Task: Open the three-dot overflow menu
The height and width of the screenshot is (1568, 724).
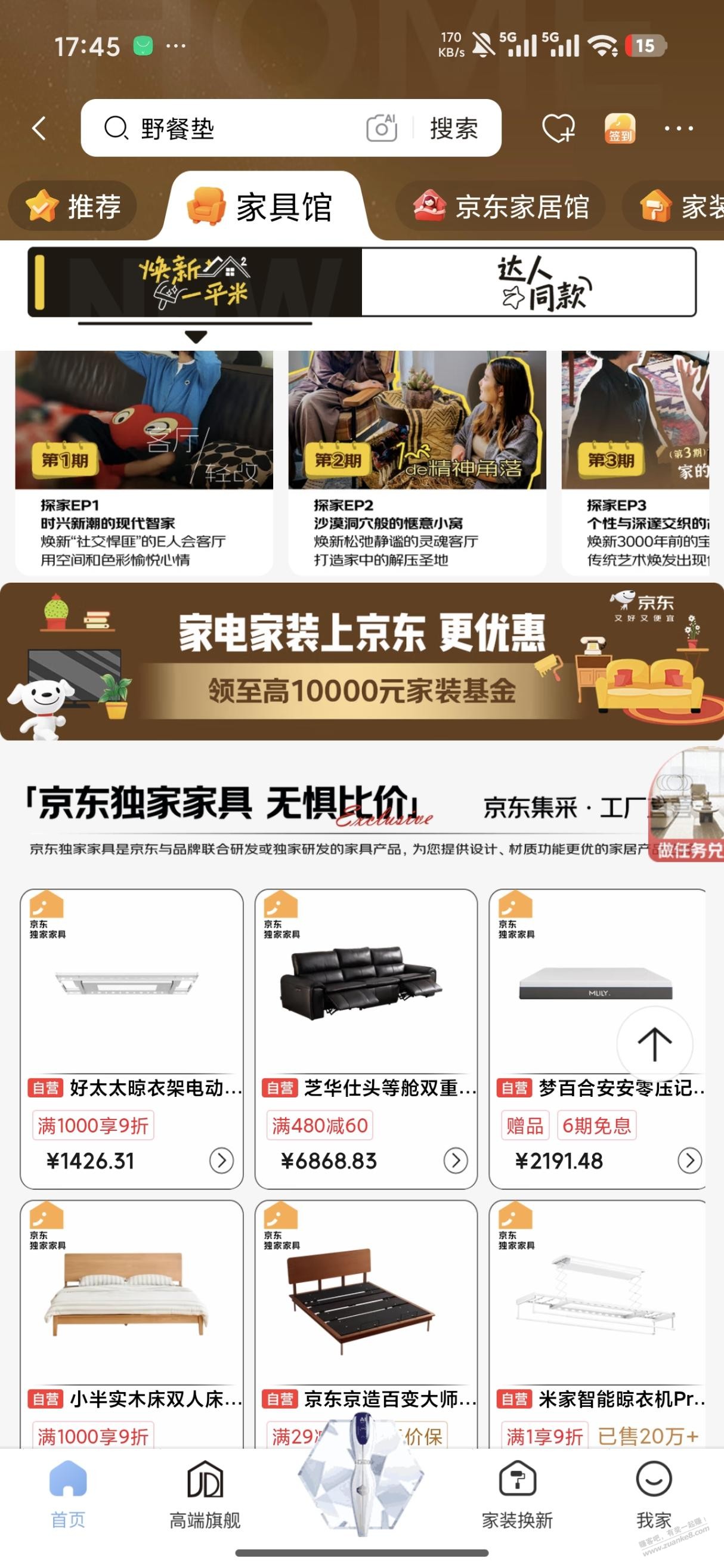Action: pyautogui.click(x=678, y=128)
